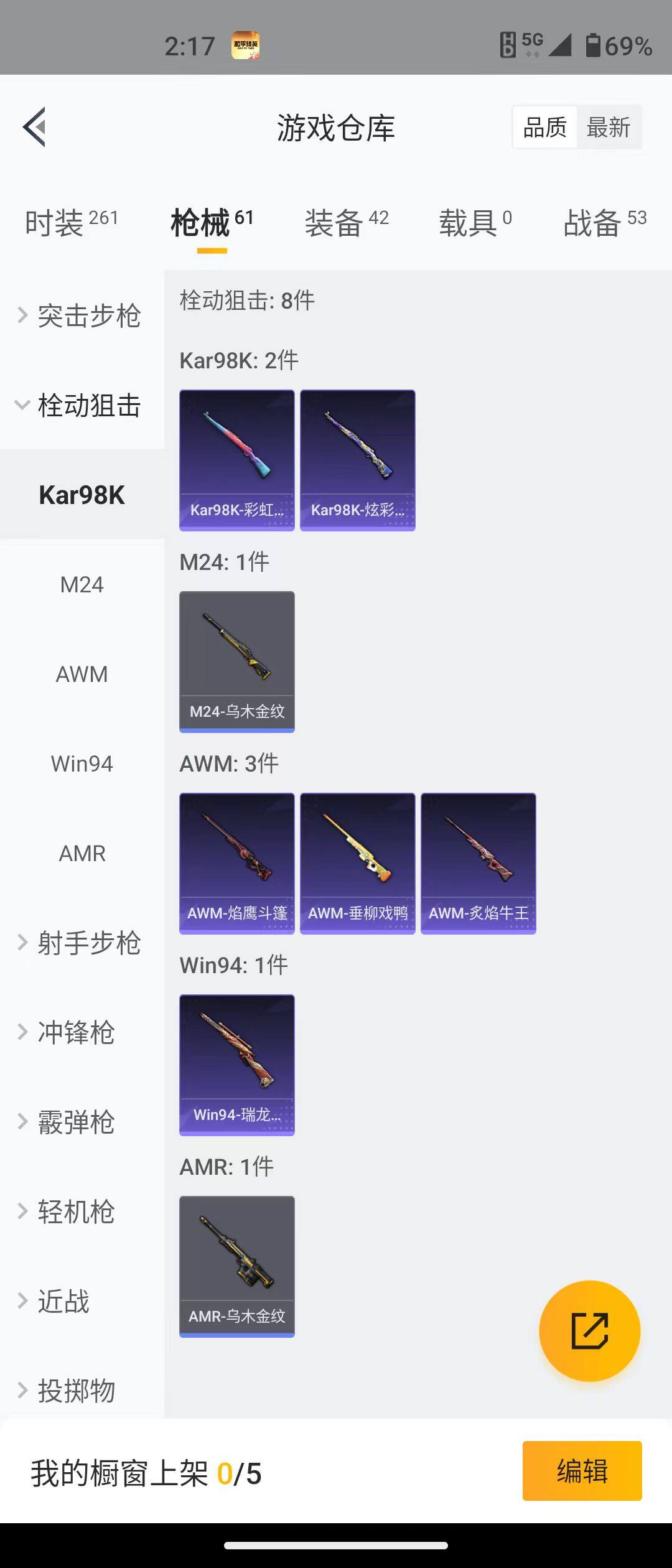Select M24 in the sidebar
This screenshot has width=672, height=1568.
click(x=82, y=585)
